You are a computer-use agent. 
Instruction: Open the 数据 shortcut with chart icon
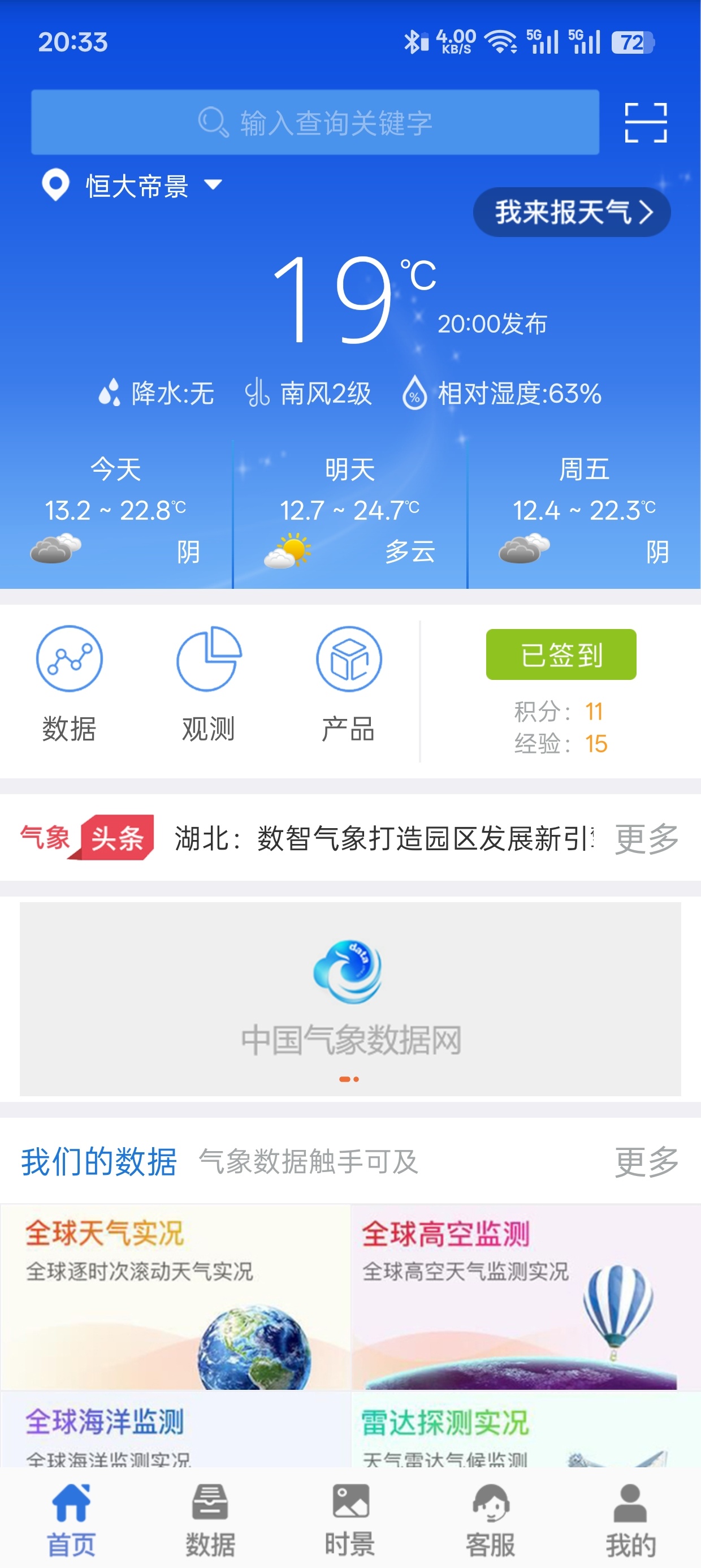point(70,683)
